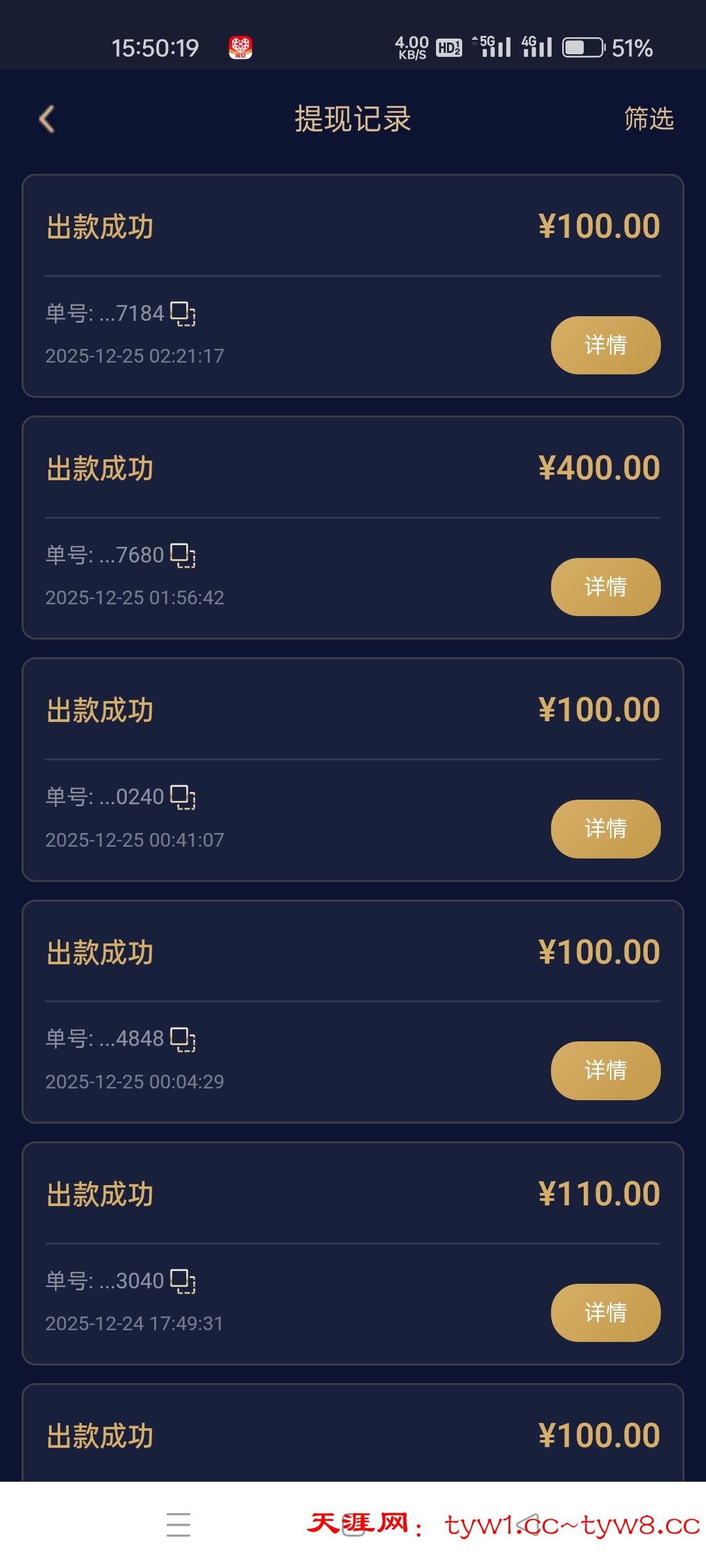
Task: Copy order number ending 3040
Action: pos(183,1281)
